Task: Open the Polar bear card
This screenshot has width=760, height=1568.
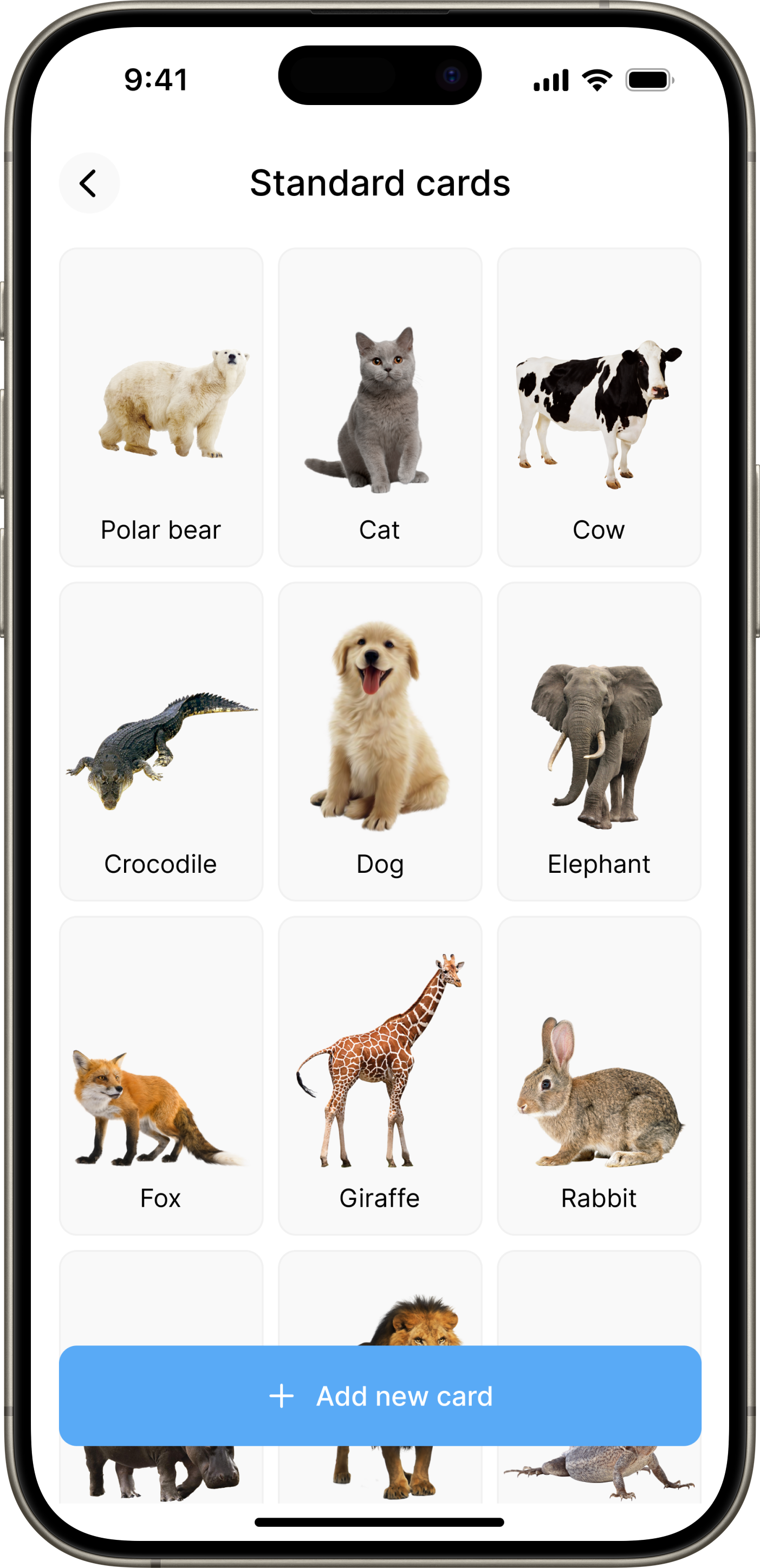Action: (161, 407)
